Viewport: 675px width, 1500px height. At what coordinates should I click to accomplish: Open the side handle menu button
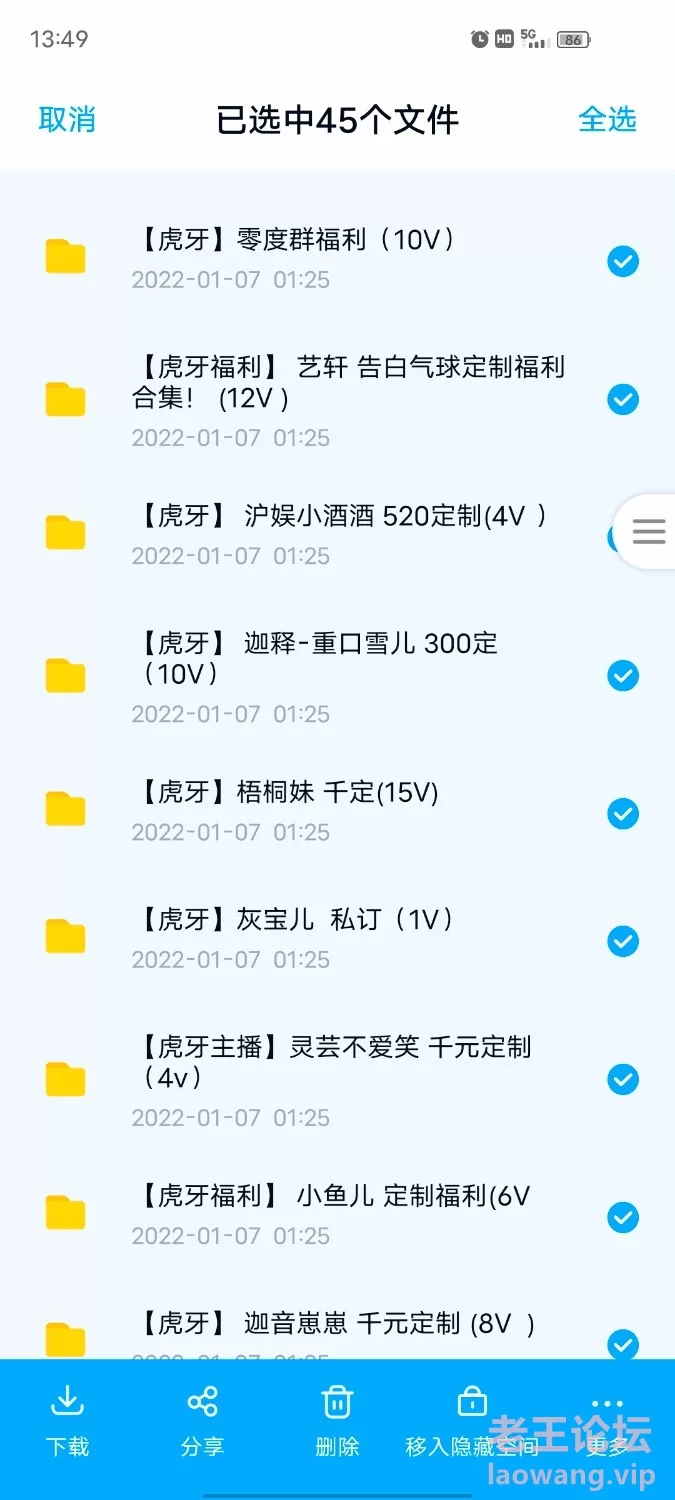pyautogui.click(x=648, y=531)
